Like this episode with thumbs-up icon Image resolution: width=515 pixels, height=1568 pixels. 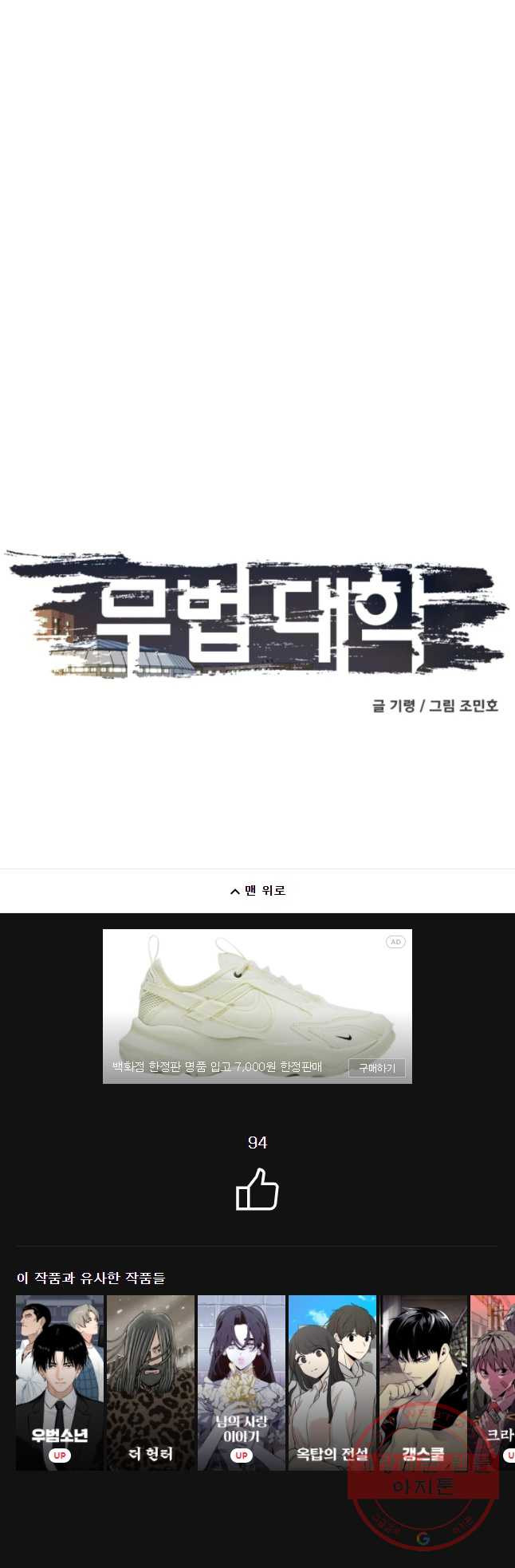[257, 1189]
